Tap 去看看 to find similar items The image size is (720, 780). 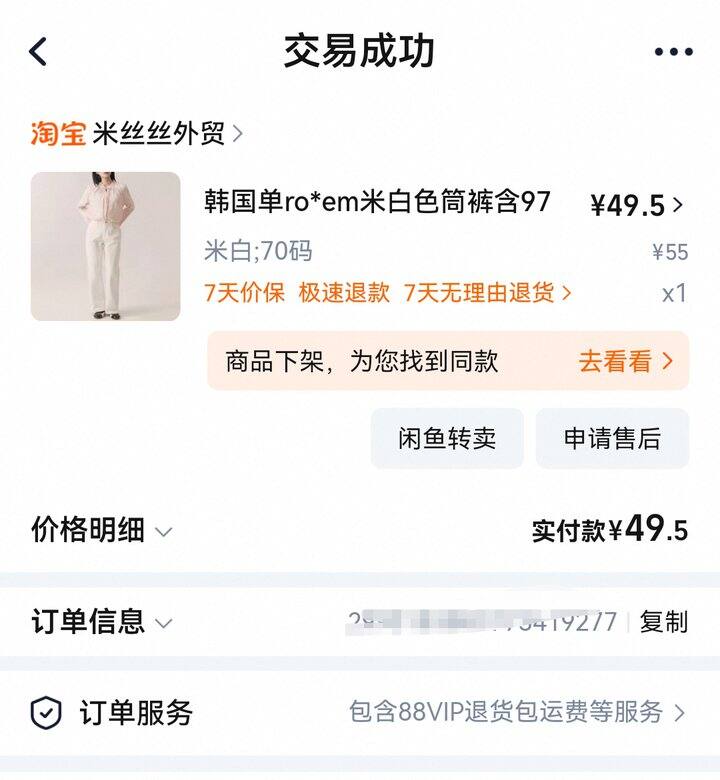click(625, 361)
